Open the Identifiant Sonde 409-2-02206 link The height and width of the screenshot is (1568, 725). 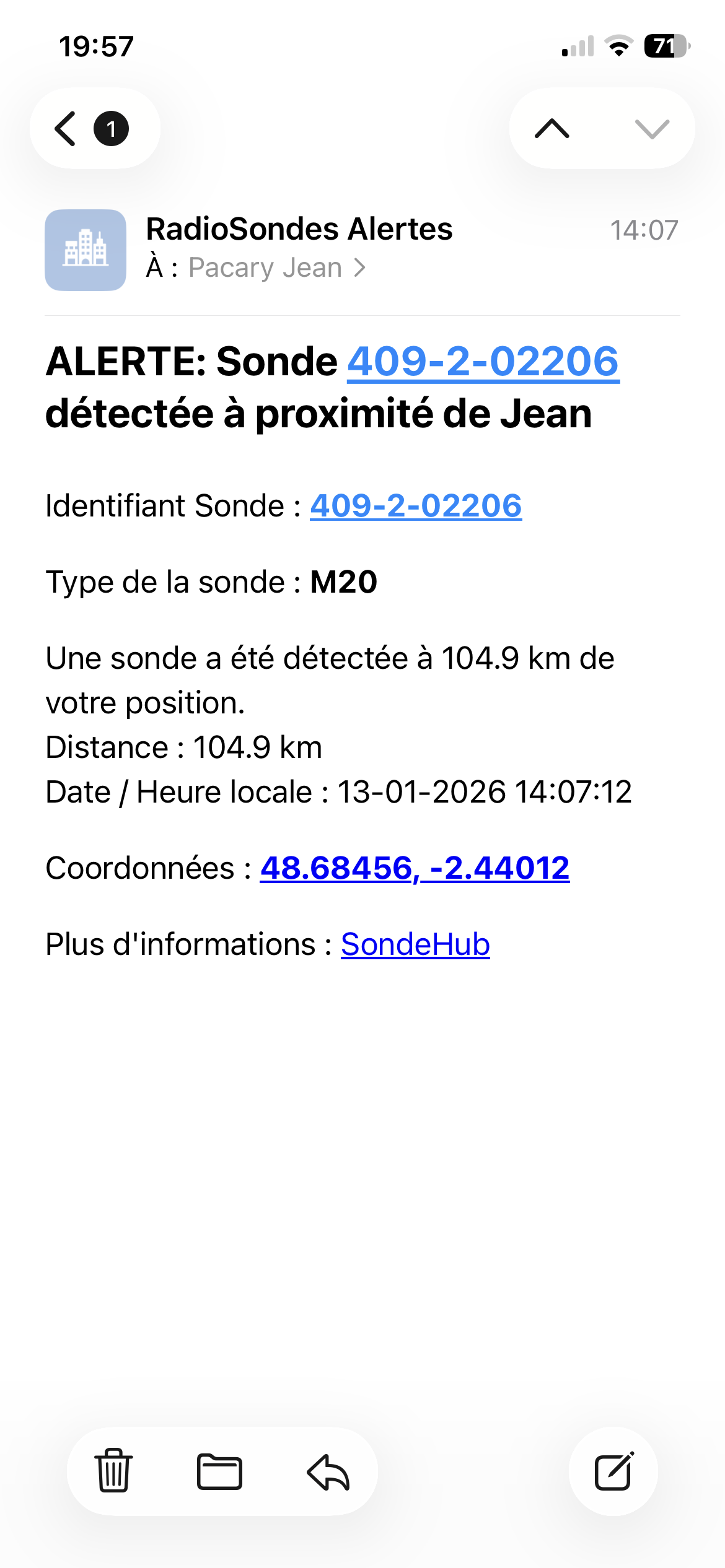(416, 506)
